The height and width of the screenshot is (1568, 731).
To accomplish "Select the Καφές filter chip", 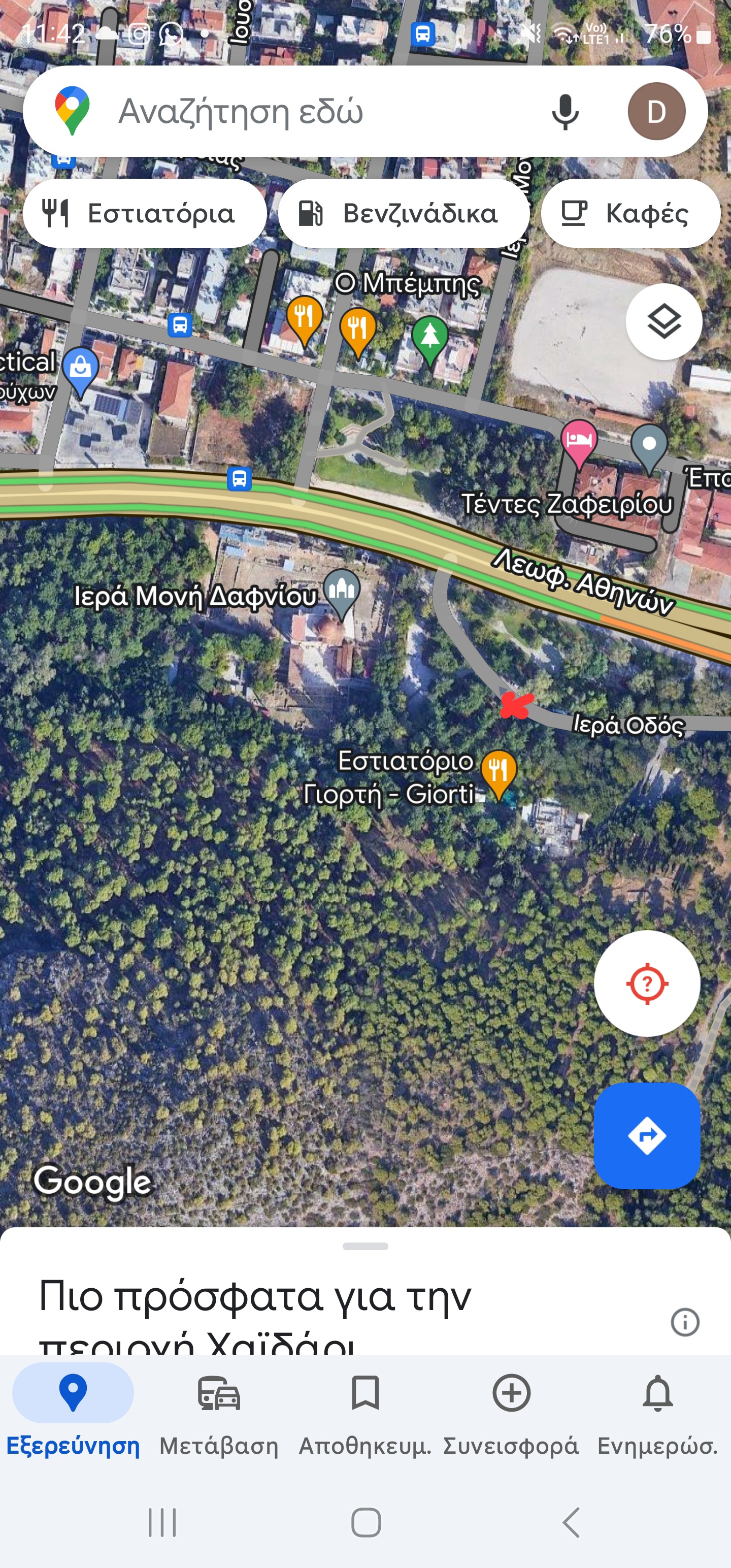I will pos(630,214).
